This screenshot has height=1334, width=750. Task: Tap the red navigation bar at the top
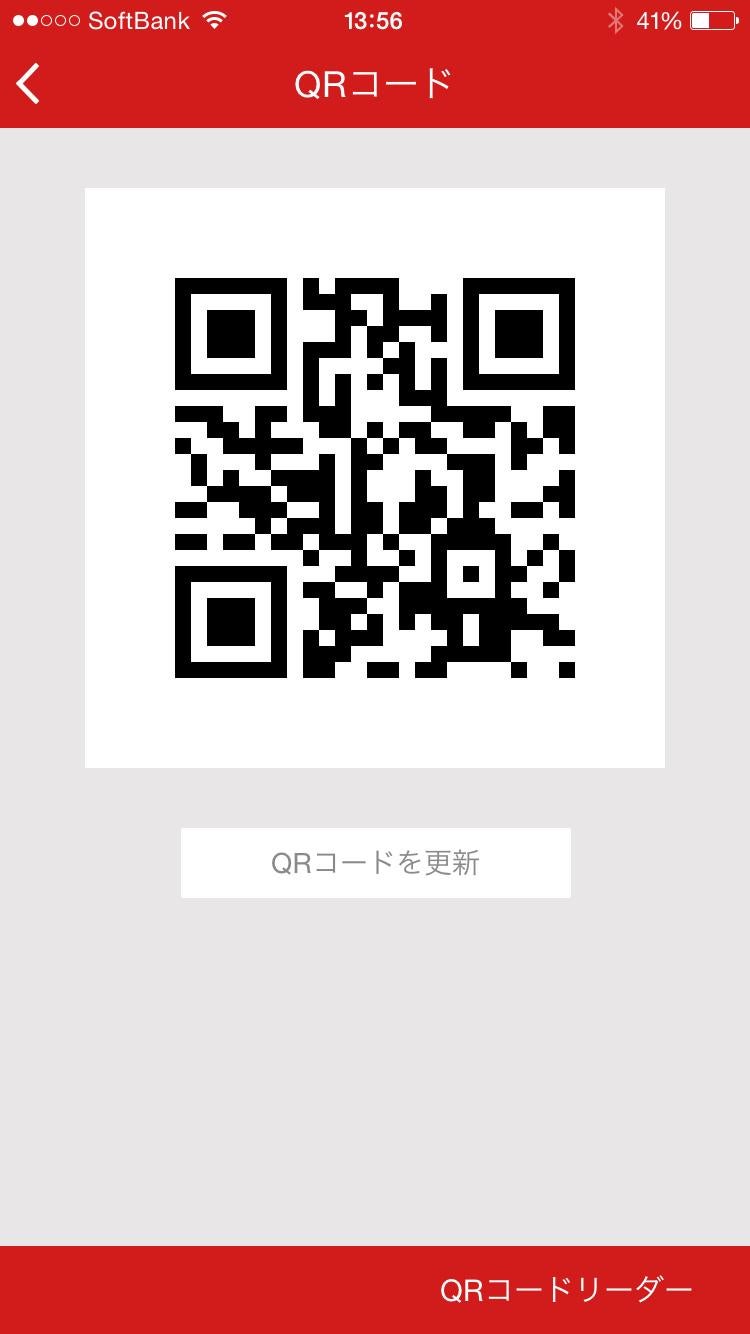375,84
